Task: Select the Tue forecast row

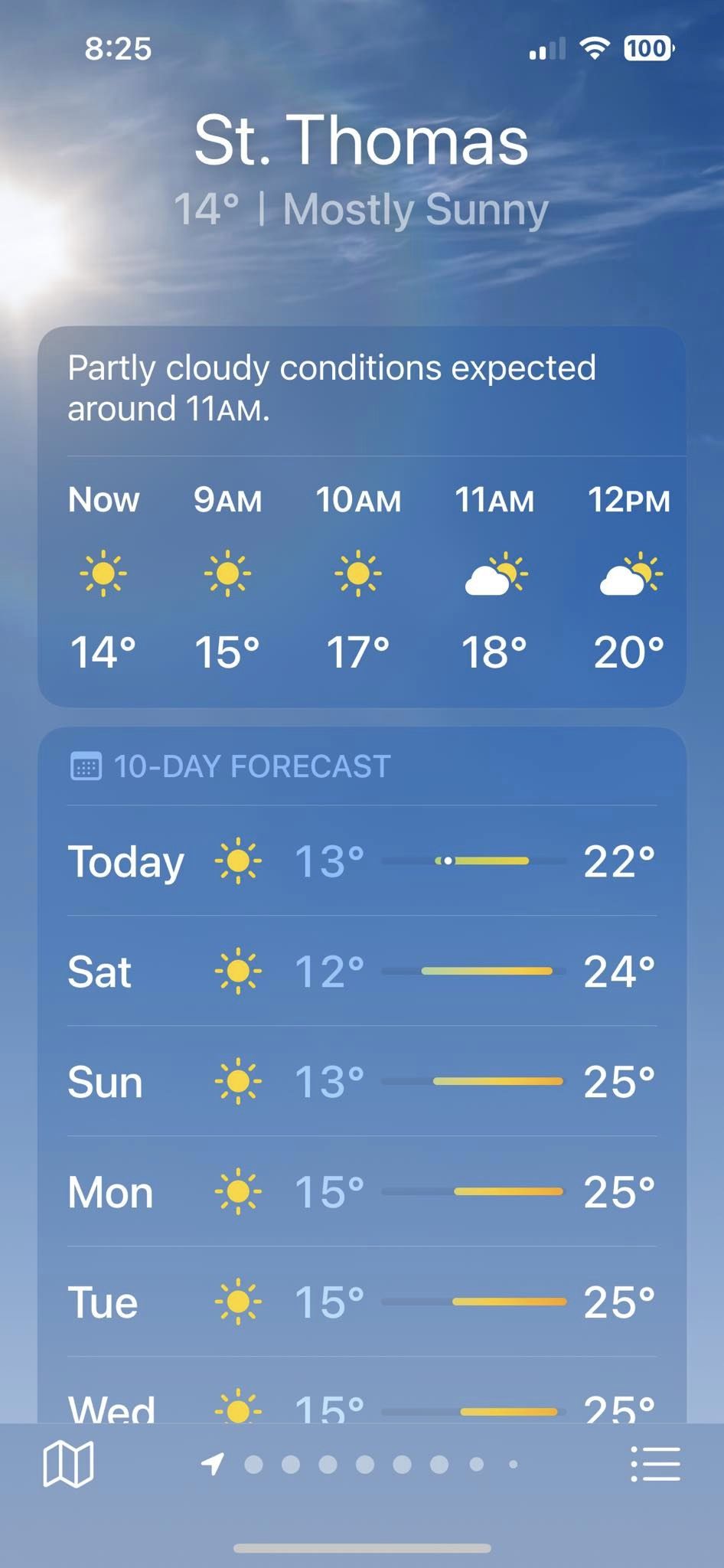Action: (x=361, y=1302)
